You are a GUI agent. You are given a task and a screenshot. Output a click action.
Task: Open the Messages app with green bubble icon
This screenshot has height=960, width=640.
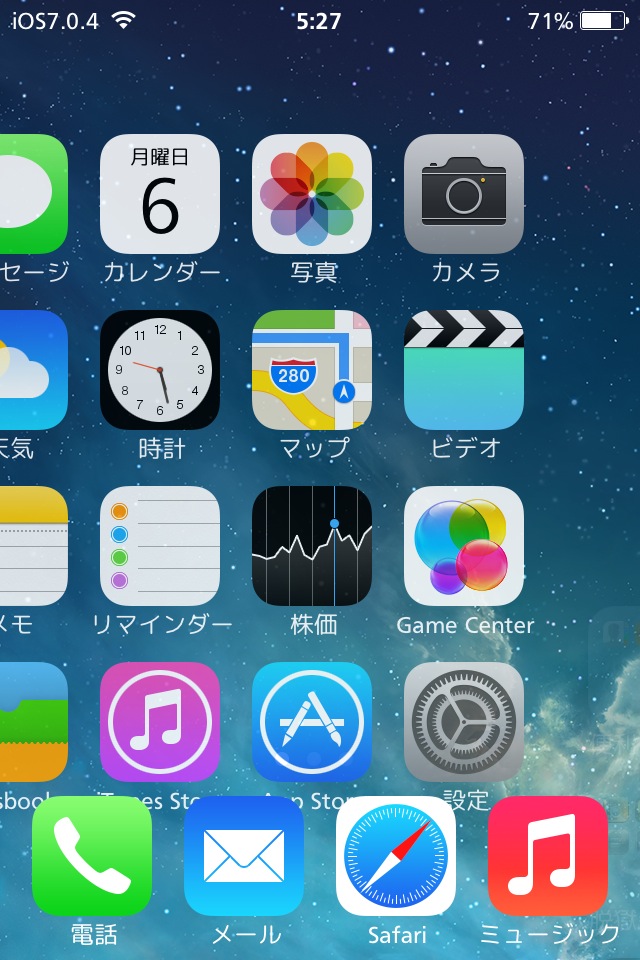click(32, 194)
